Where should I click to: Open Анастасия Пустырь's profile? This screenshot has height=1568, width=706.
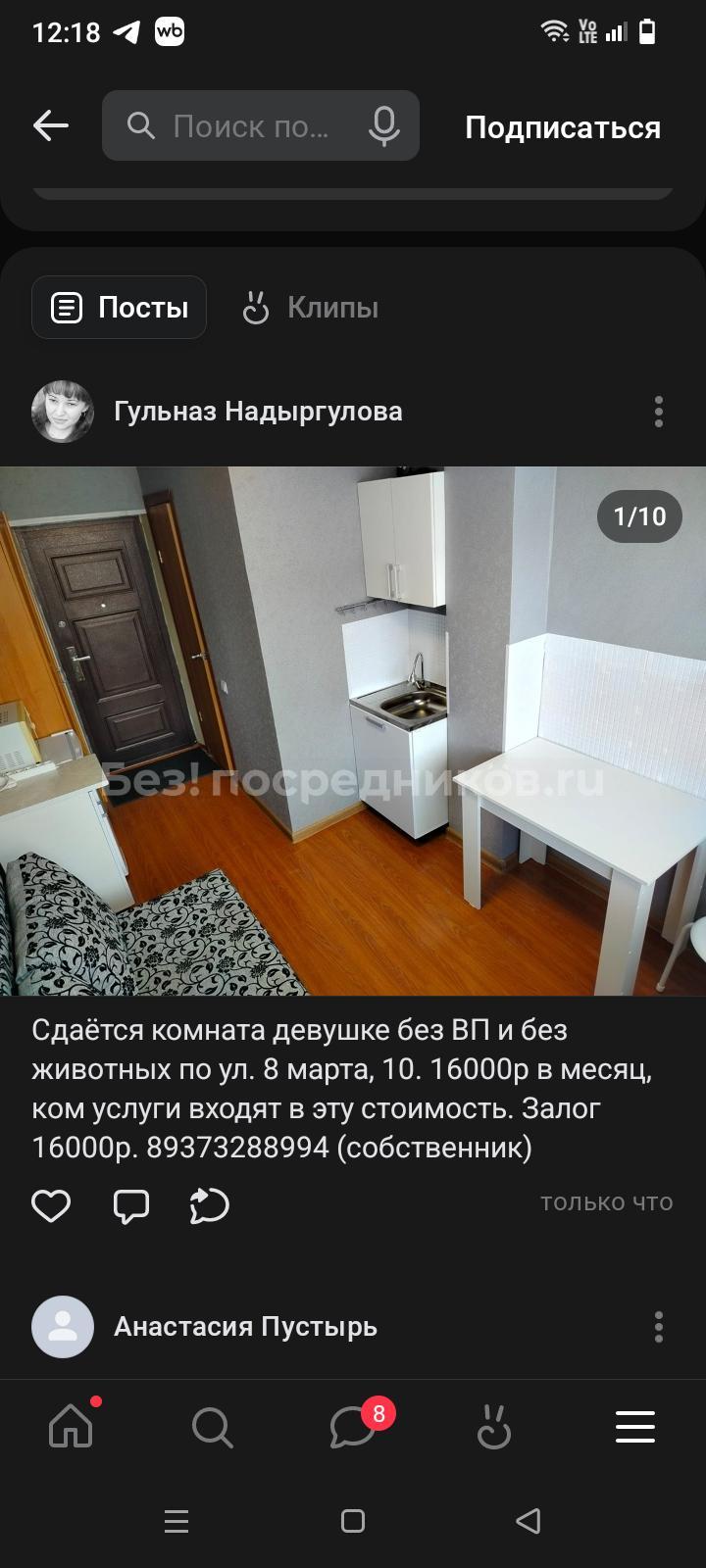(x=245, y=1326)
